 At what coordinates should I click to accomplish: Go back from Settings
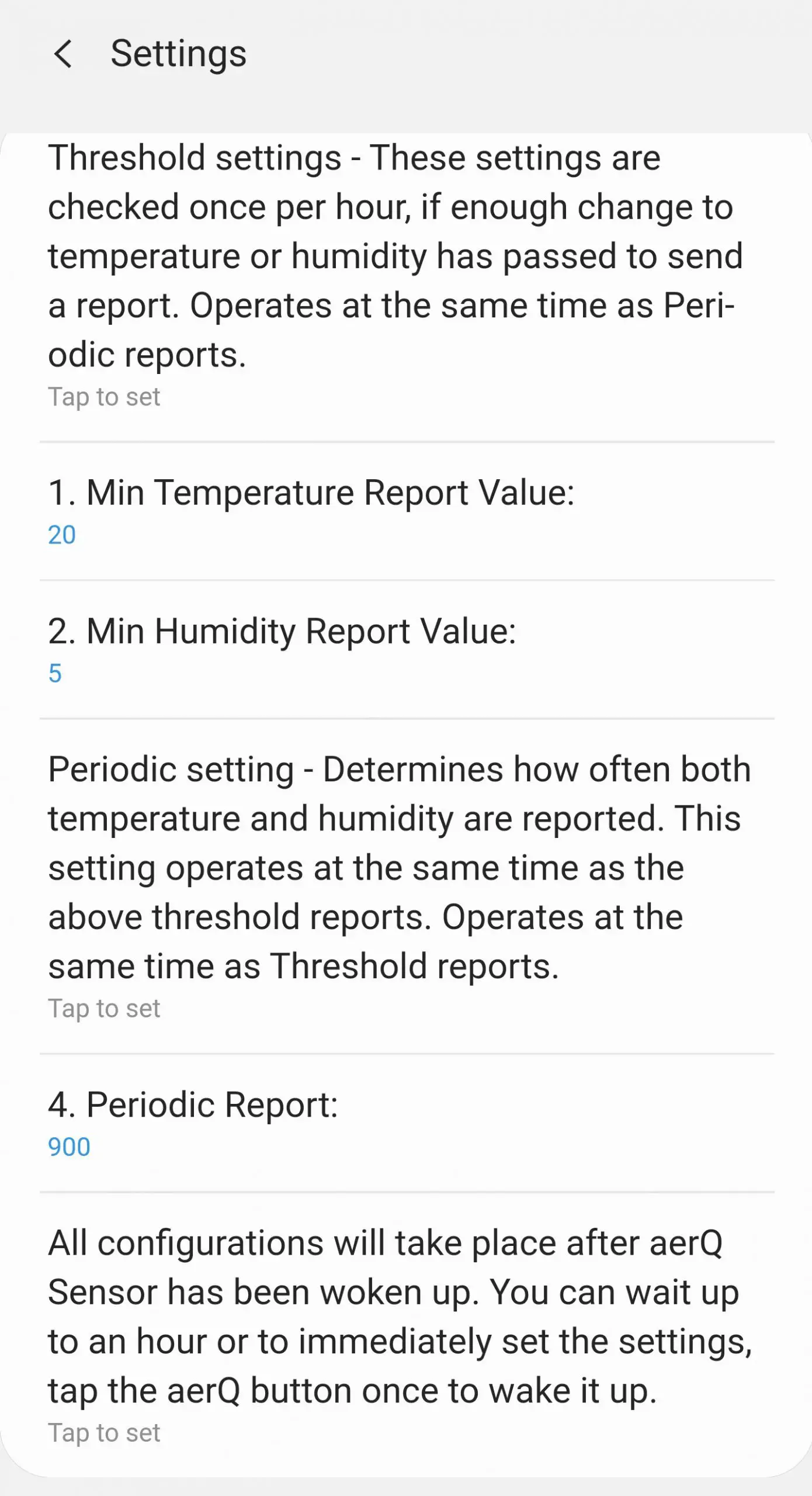click(x=63, y=54)
